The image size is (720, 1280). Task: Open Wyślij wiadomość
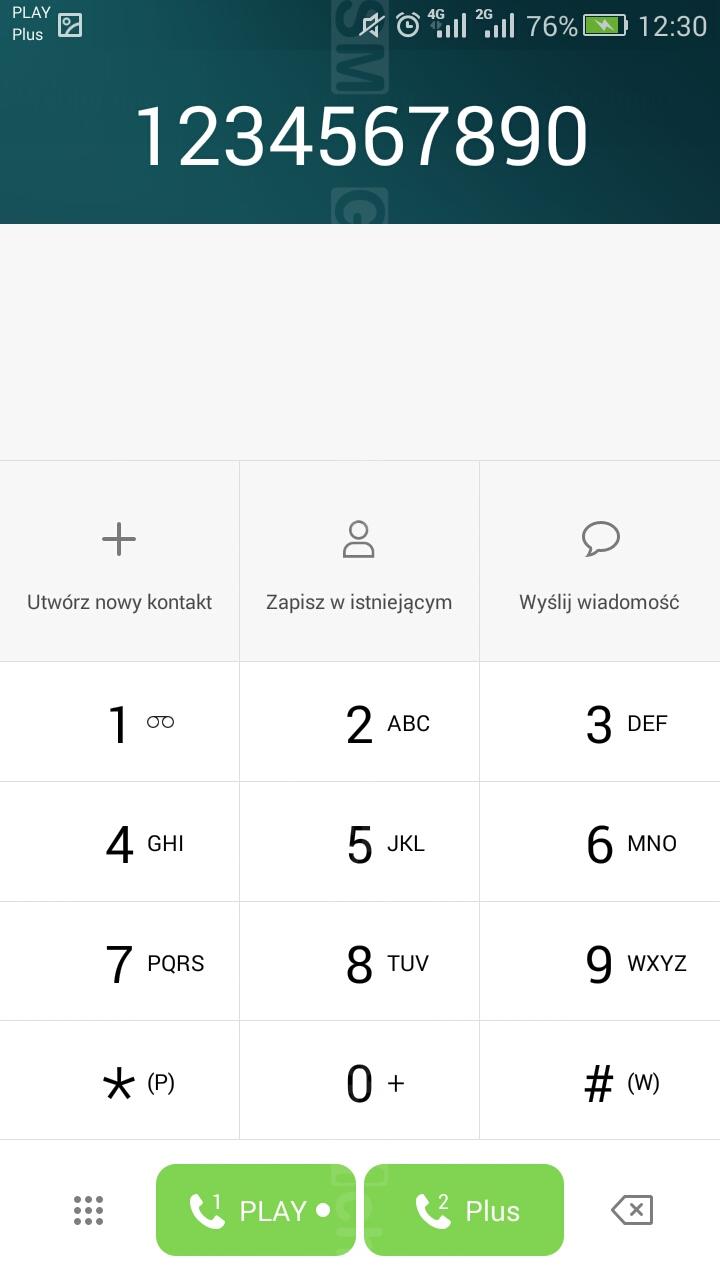coord(600,561)
